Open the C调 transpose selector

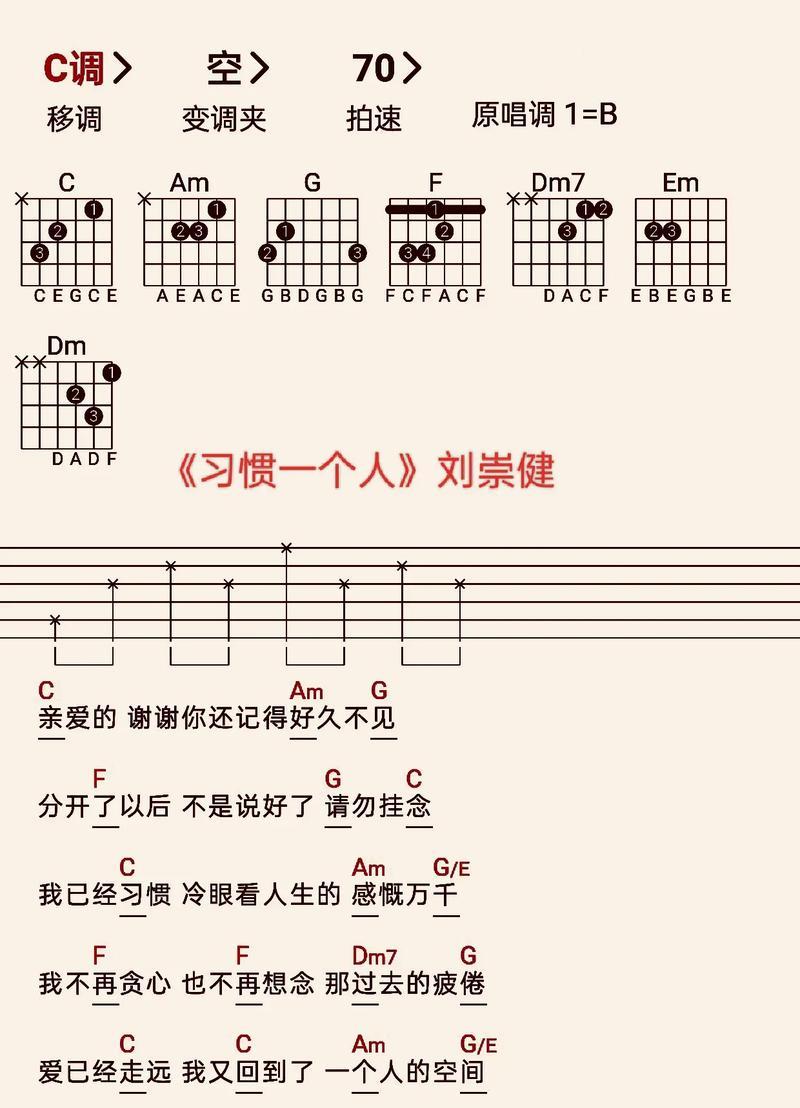coord(87,69)
